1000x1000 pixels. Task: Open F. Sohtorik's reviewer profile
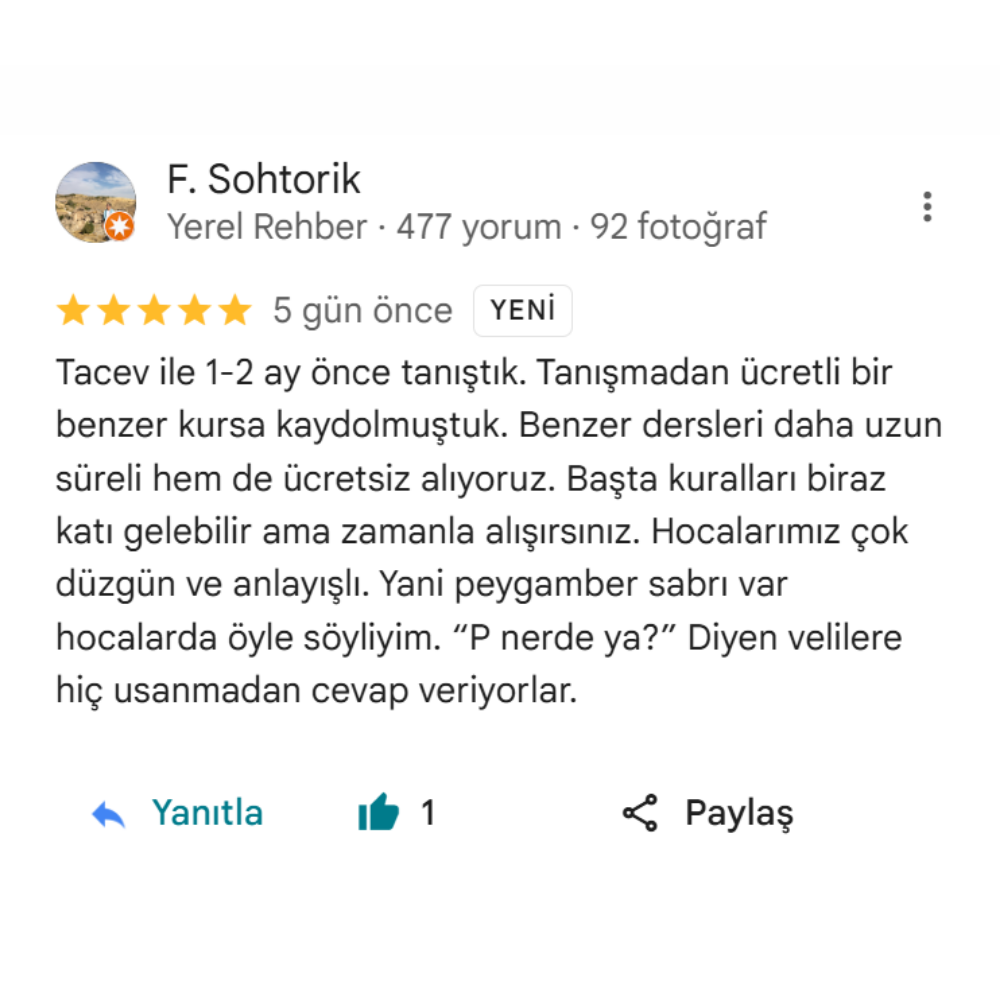[264, 181]
